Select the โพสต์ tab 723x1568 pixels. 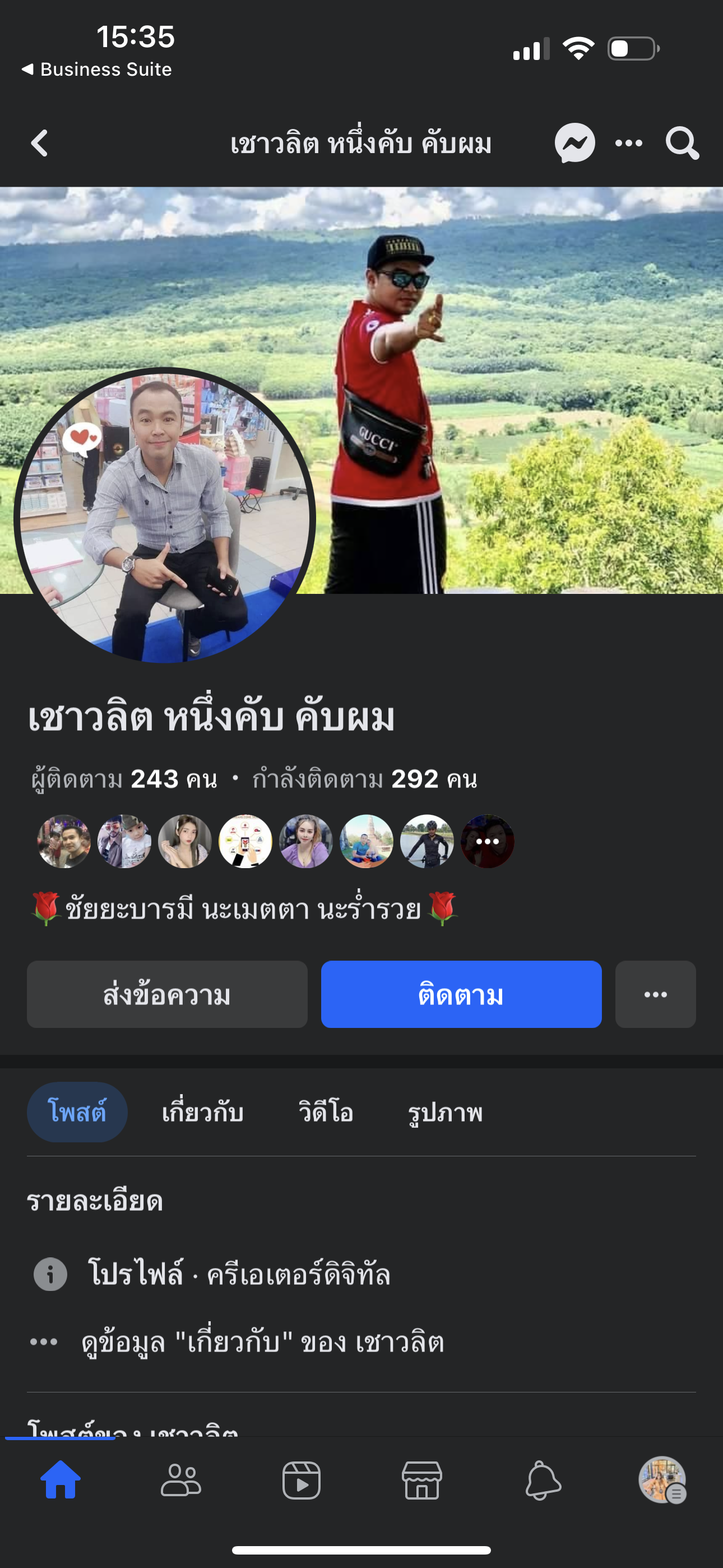click(x=77, y=1112)
